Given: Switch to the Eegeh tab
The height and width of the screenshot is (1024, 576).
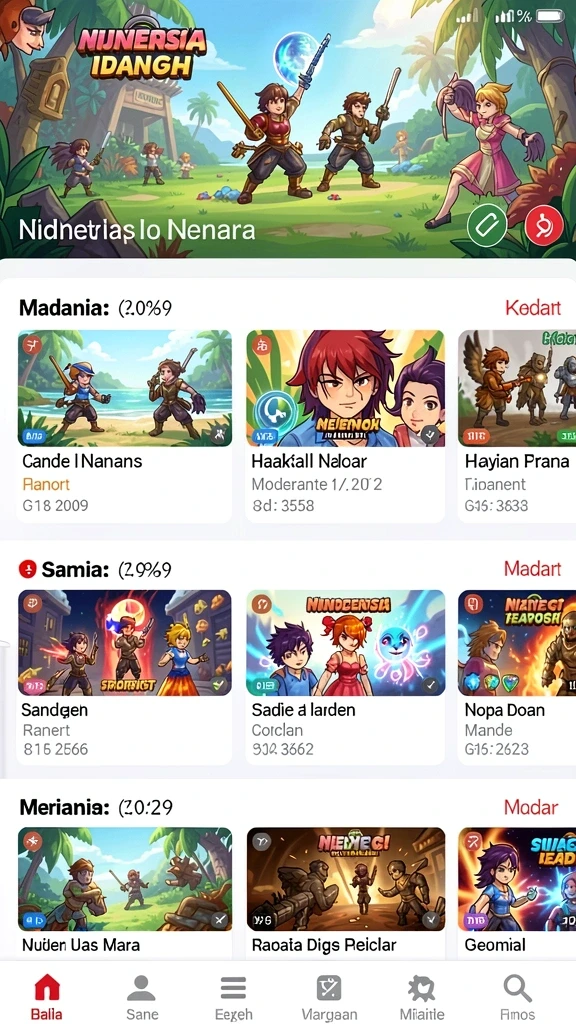Looking at the screenshot, I should [233, 997].
